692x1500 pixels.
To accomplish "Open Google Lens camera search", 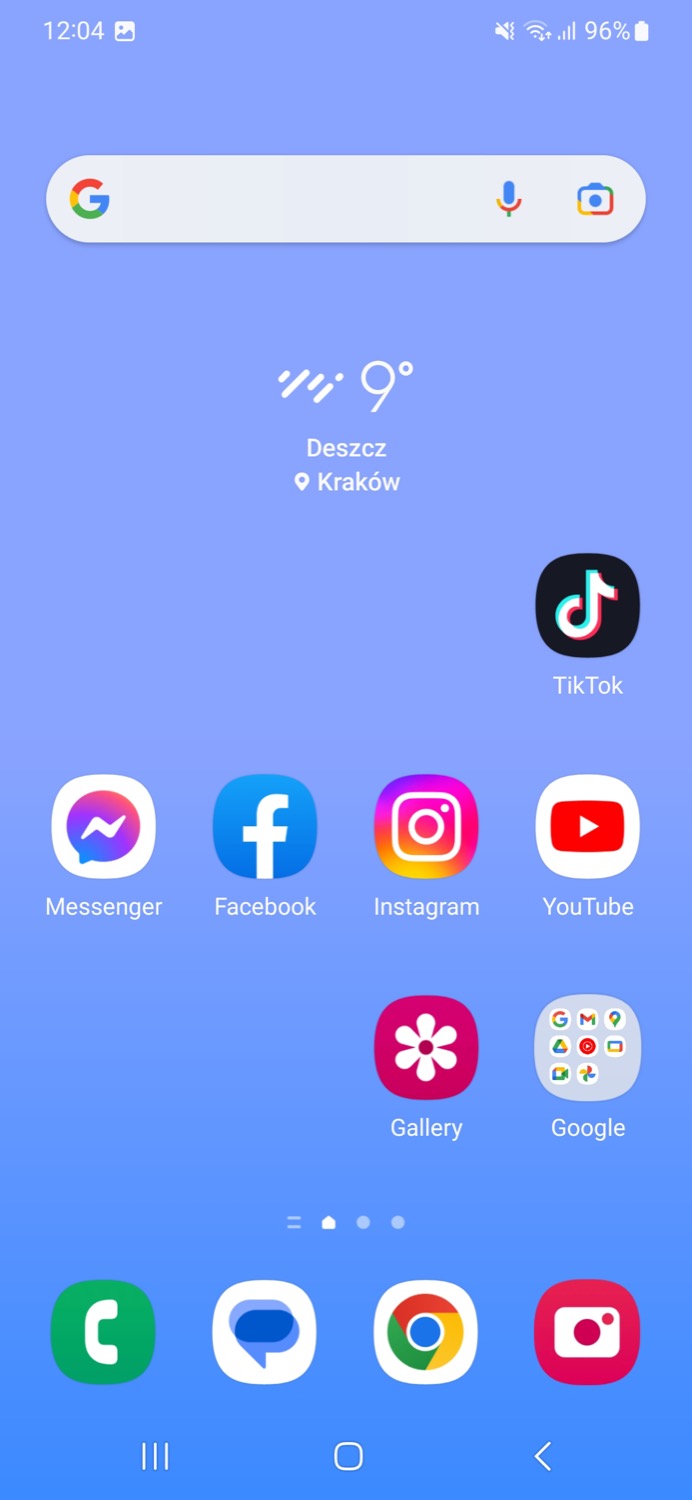I will 595,200.
